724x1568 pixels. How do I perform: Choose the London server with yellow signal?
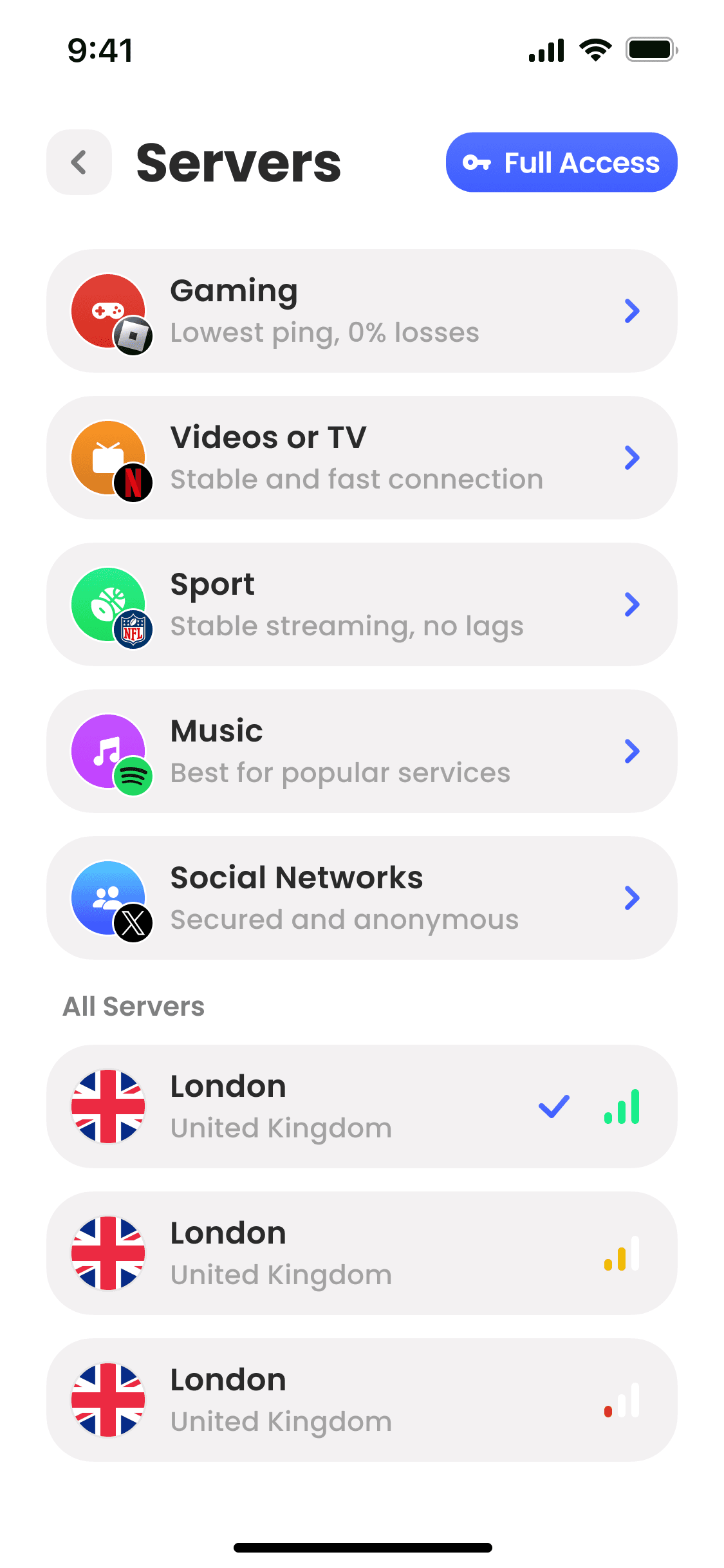362,1253
